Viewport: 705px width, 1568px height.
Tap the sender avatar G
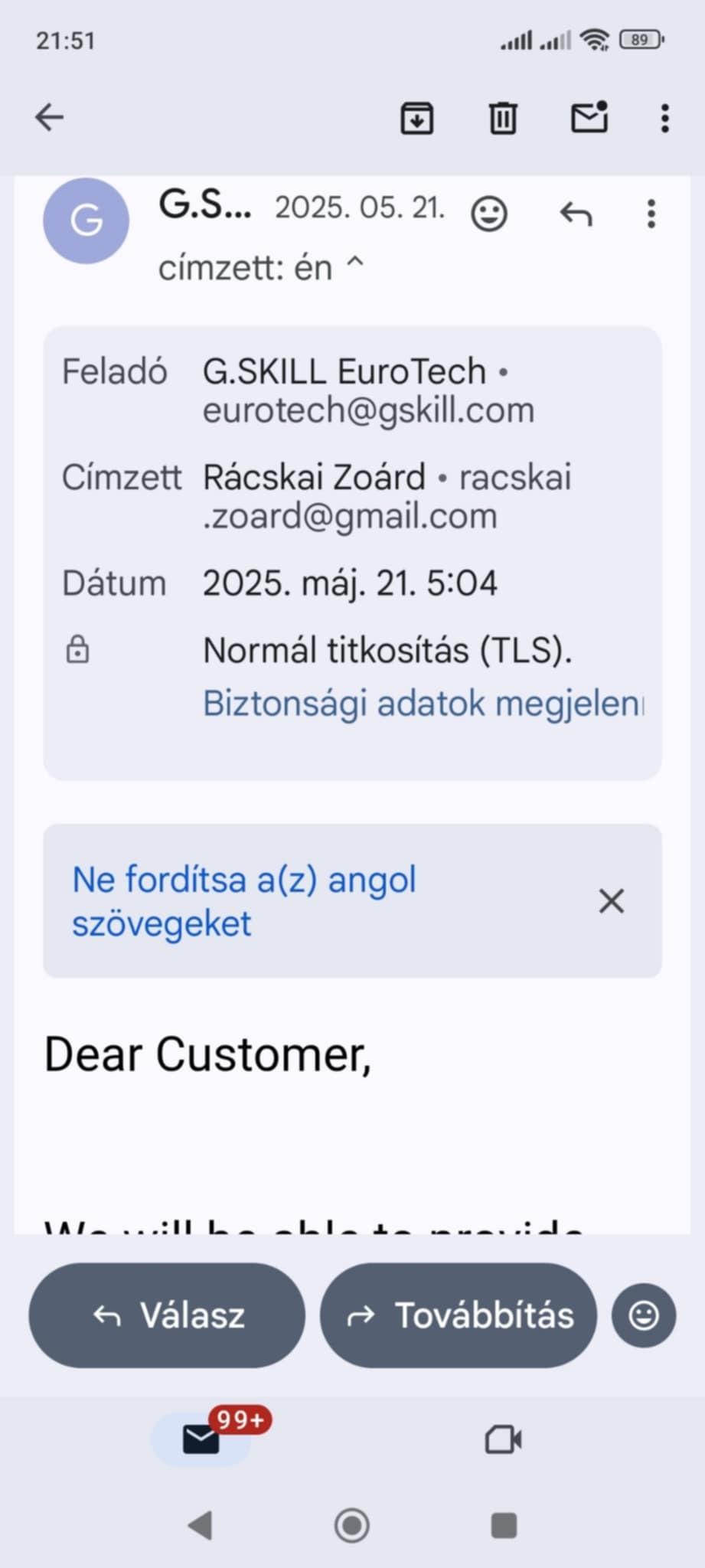click(x=86, y=221)
